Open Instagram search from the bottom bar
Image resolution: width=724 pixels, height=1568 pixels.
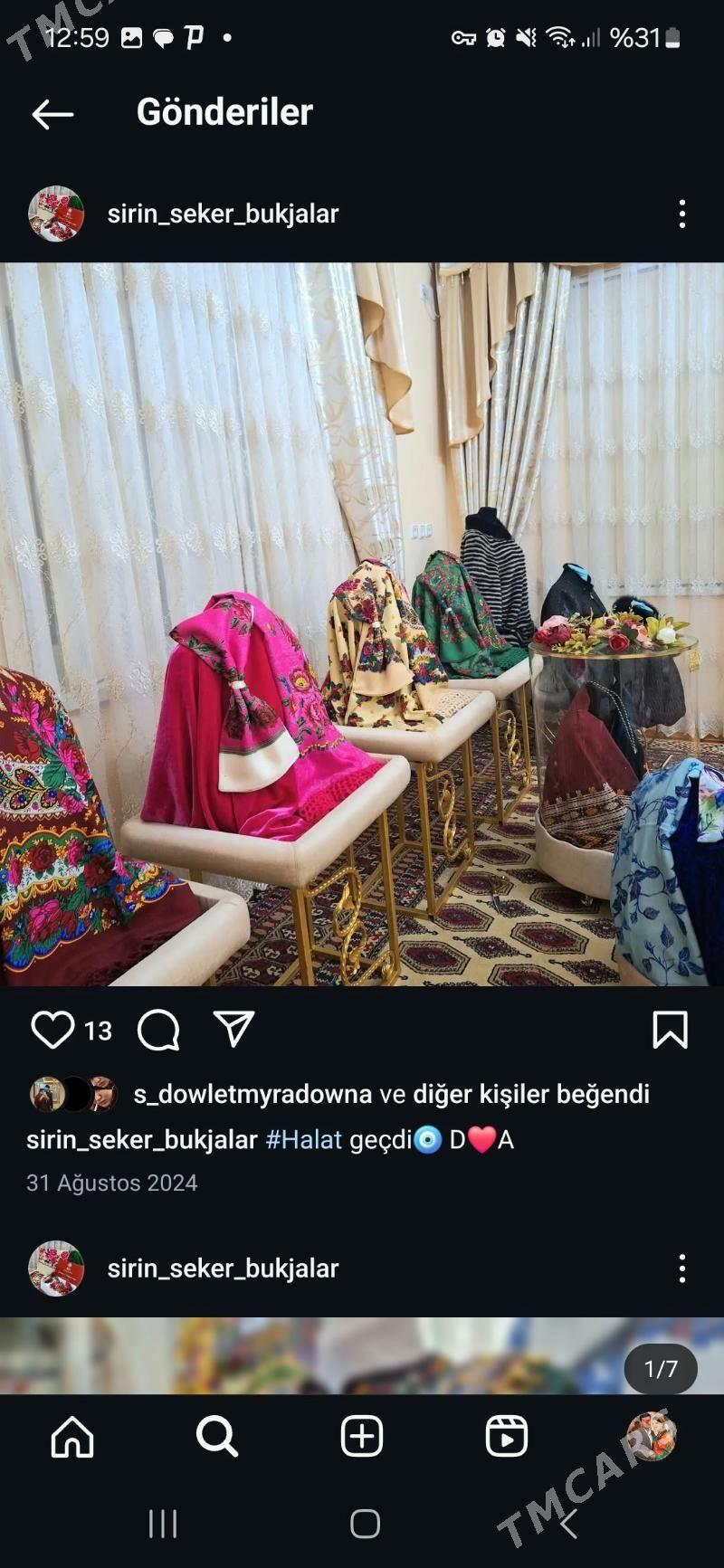pos(217,1435)
